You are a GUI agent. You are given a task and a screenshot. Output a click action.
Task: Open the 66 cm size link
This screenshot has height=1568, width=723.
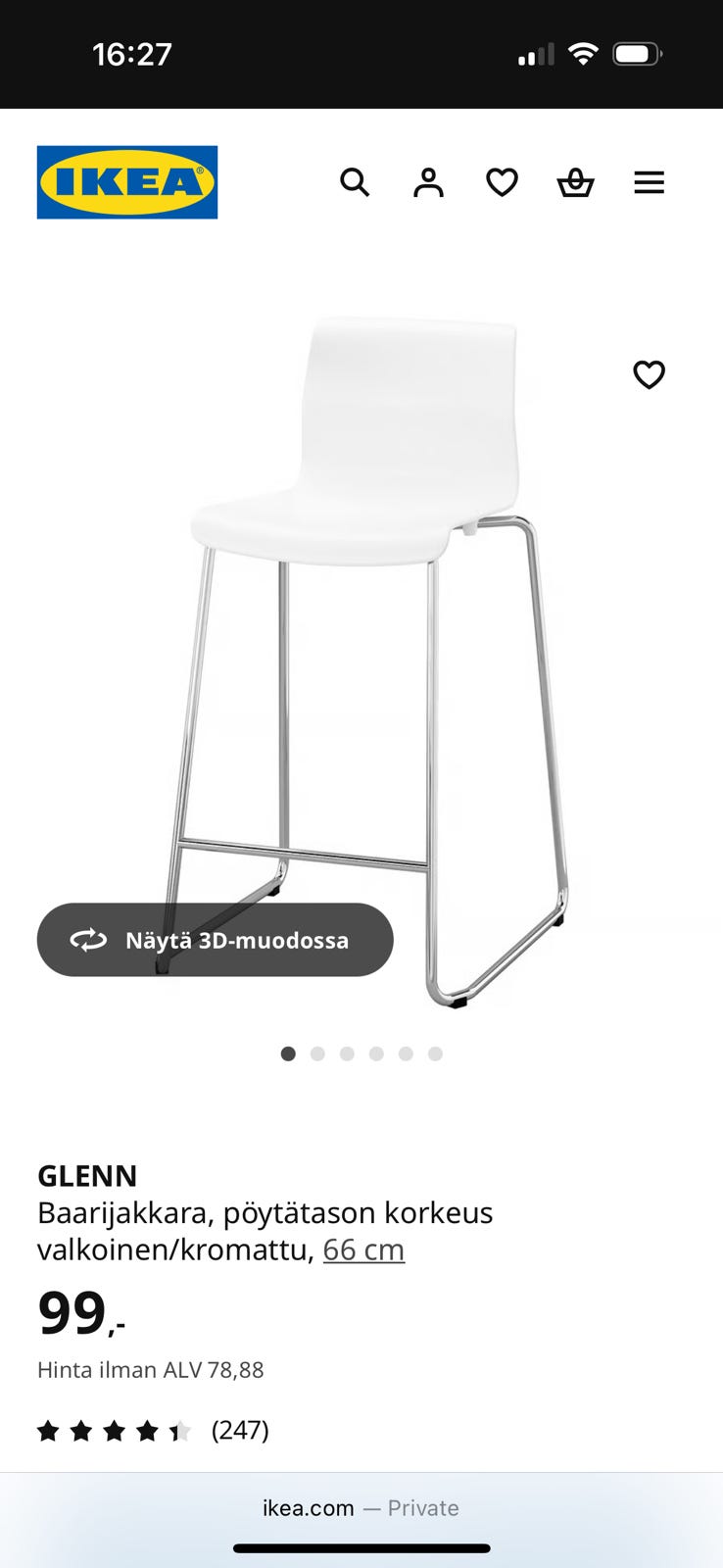click(x=363, y=1249)
